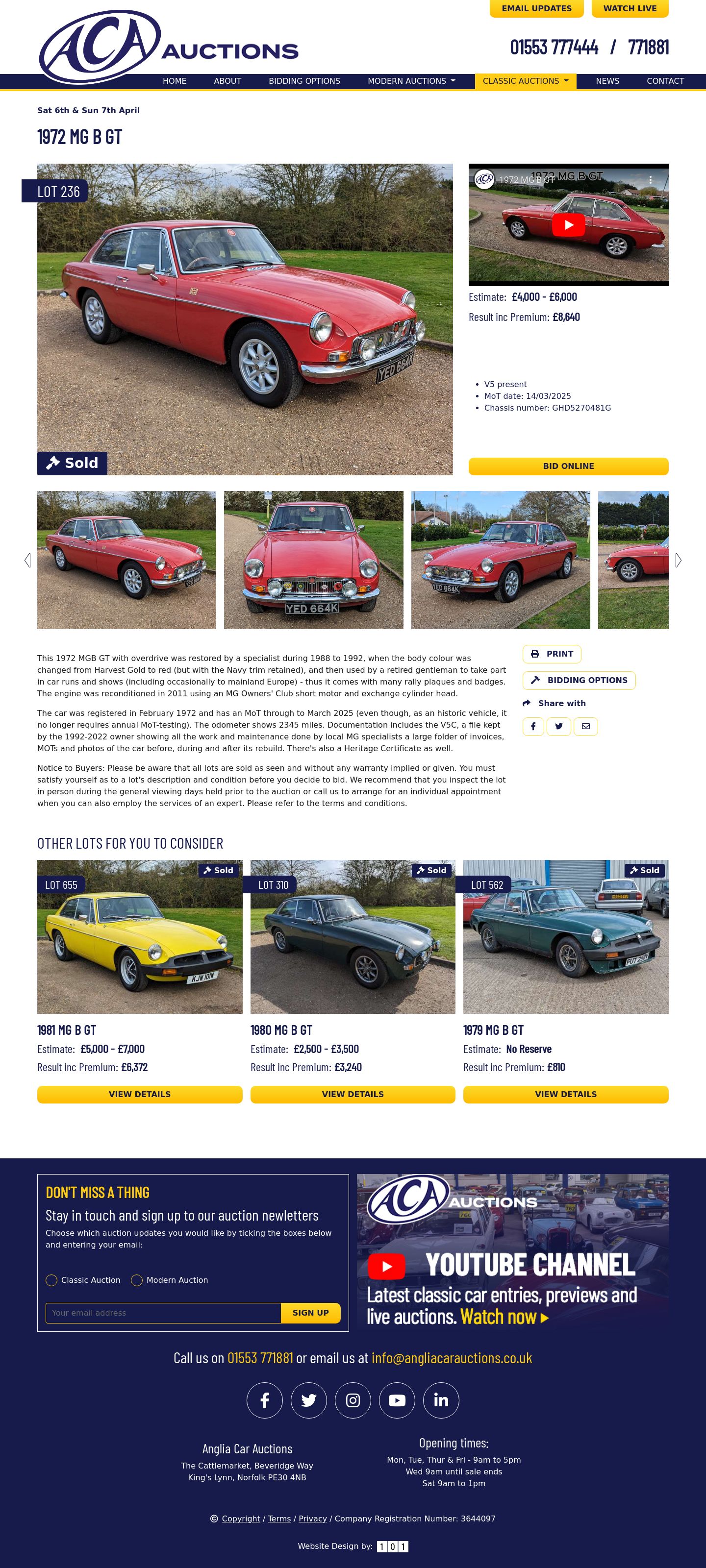Show next gallery photos with right arrow

[678, 560]
